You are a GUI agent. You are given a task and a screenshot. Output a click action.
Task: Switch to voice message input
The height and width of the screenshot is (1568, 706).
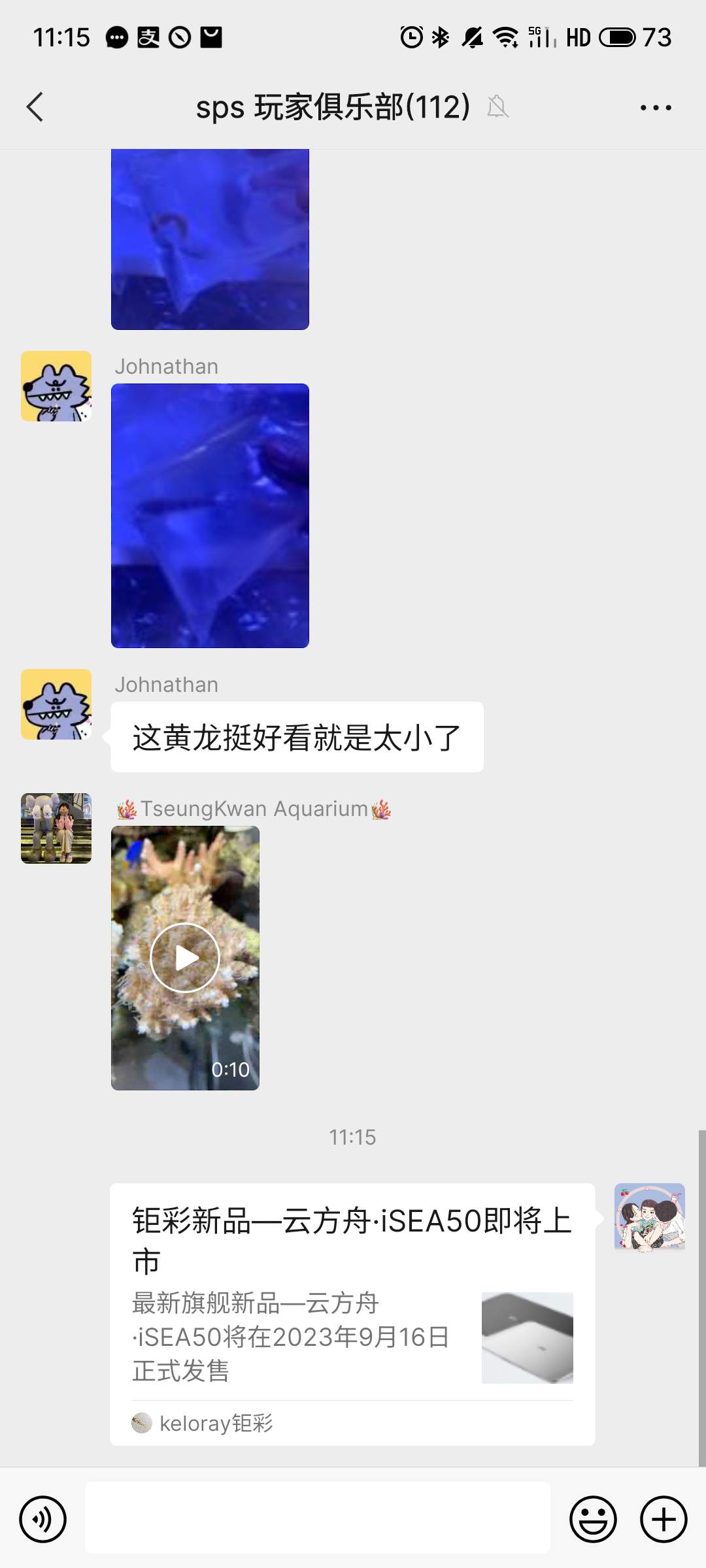pyautogui.click(x=43, y=1519)
